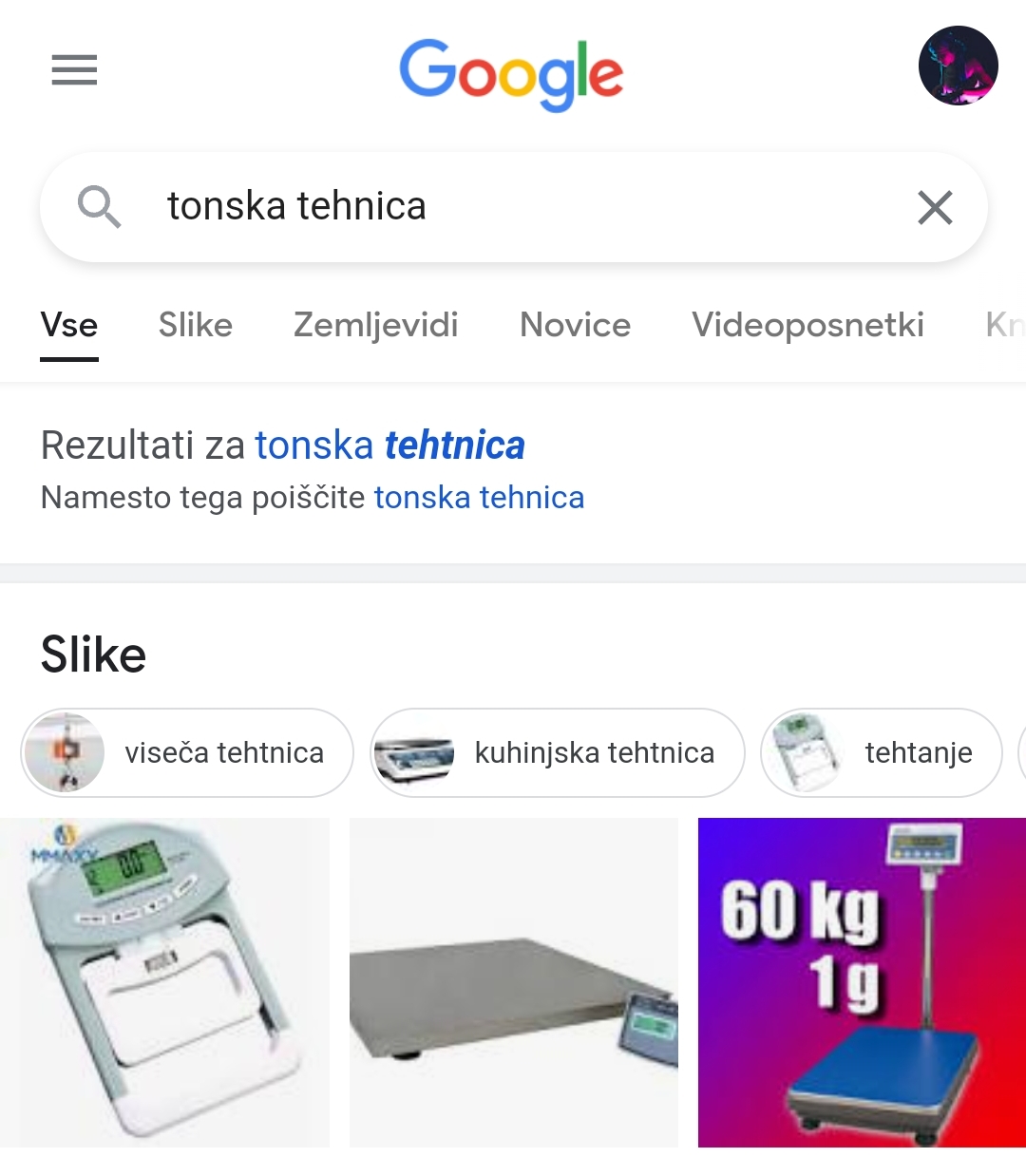
Task: Open the 60 kg 1 g scale image
Action: [x=862, y=981]
